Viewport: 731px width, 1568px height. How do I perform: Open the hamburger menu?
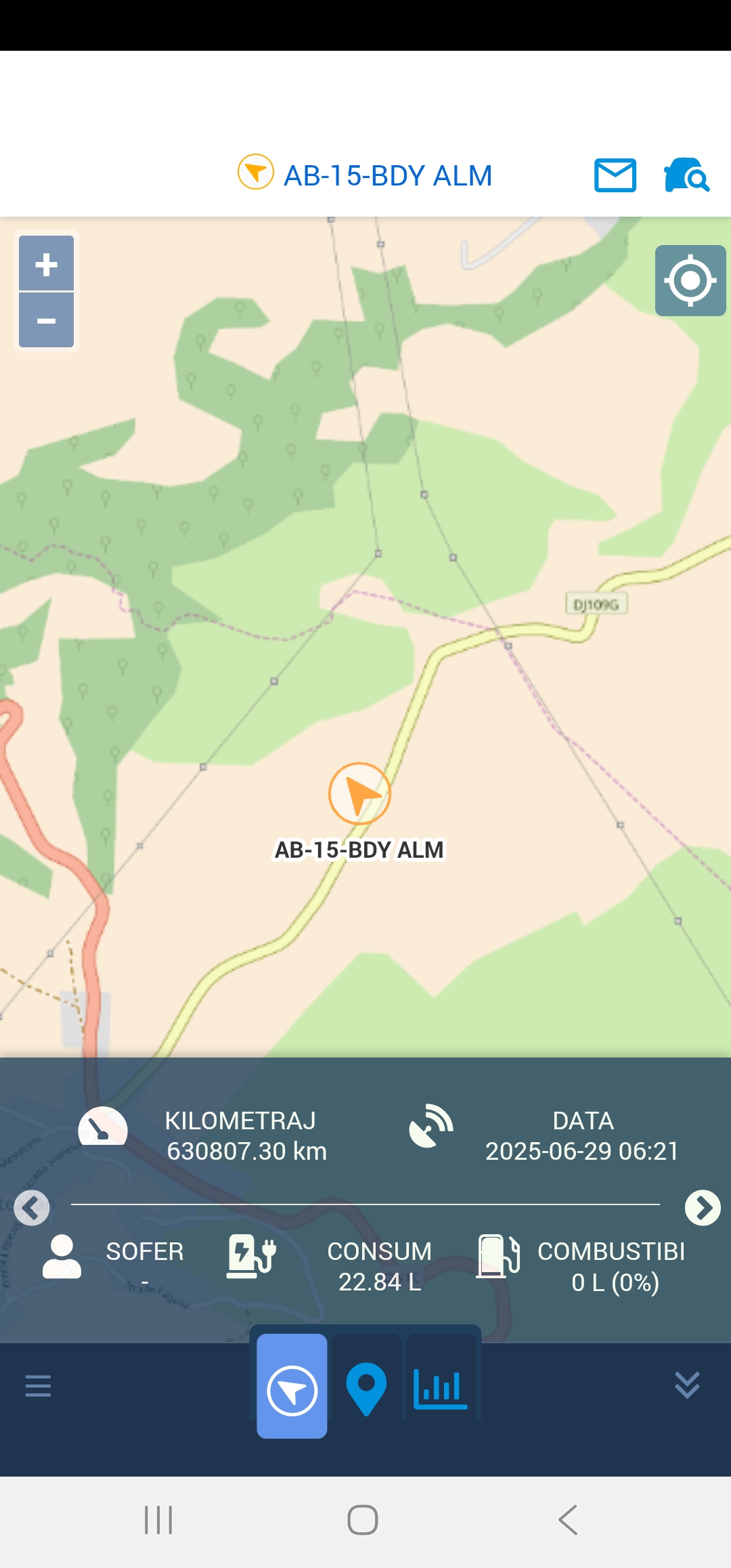pyautogui.click(x=38, y=1386)
